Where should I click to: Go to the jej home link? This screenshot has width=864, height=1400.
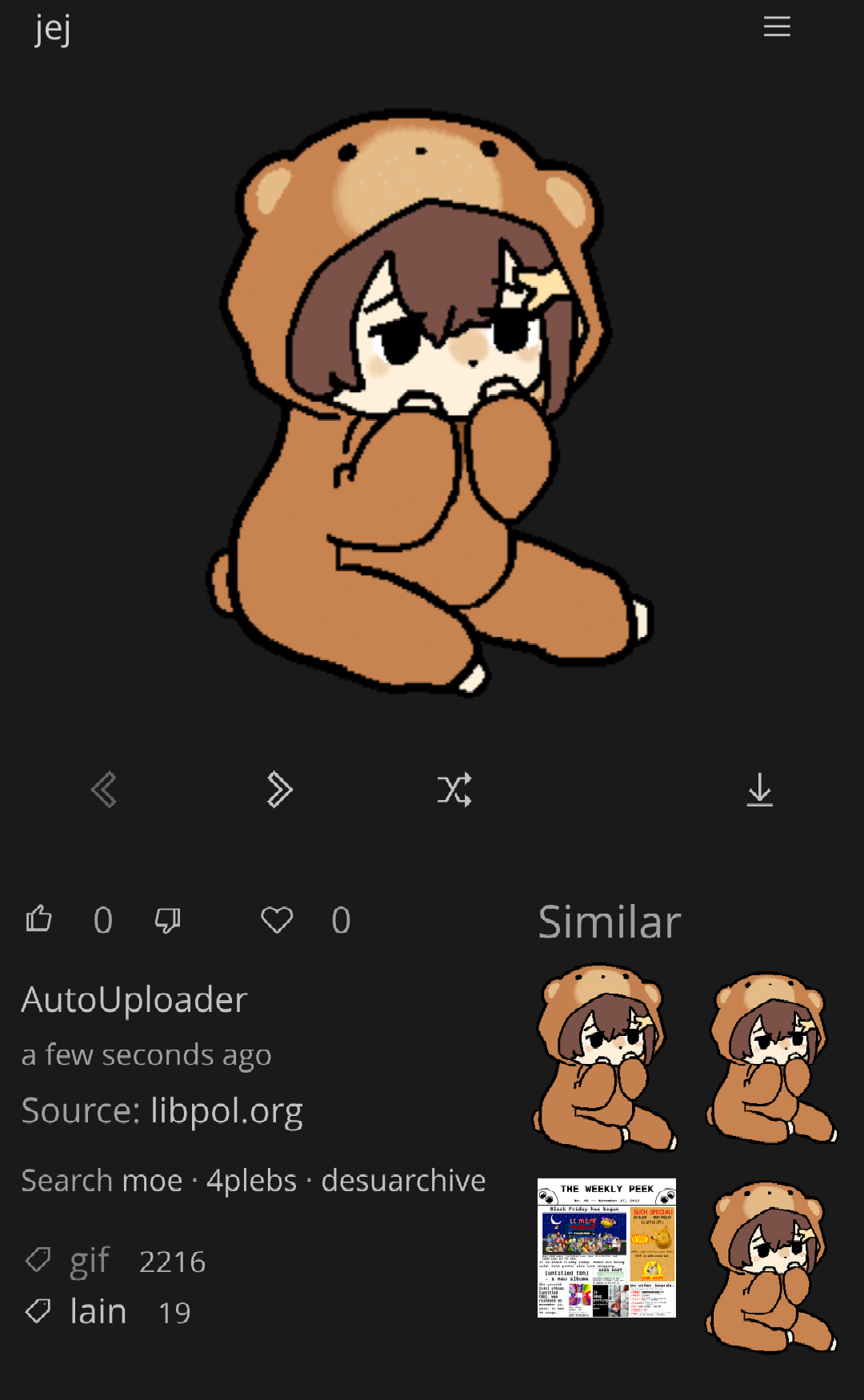53,30
